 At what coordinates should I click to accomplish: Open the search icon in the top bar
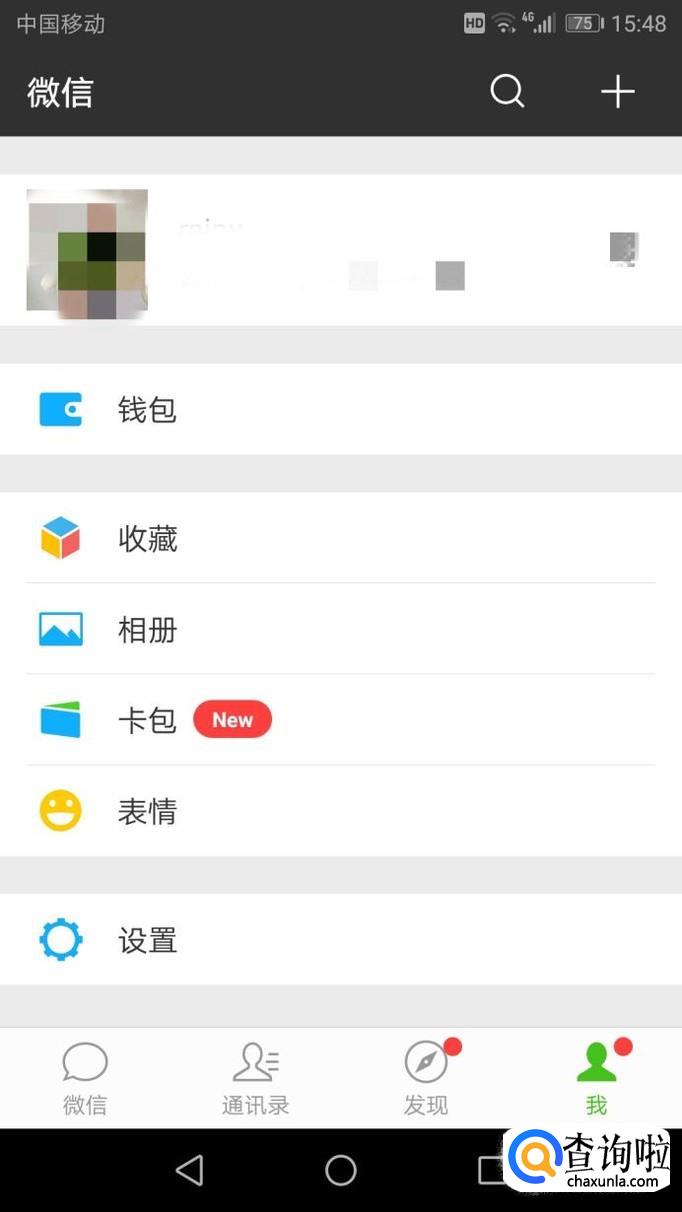(507, 92)
